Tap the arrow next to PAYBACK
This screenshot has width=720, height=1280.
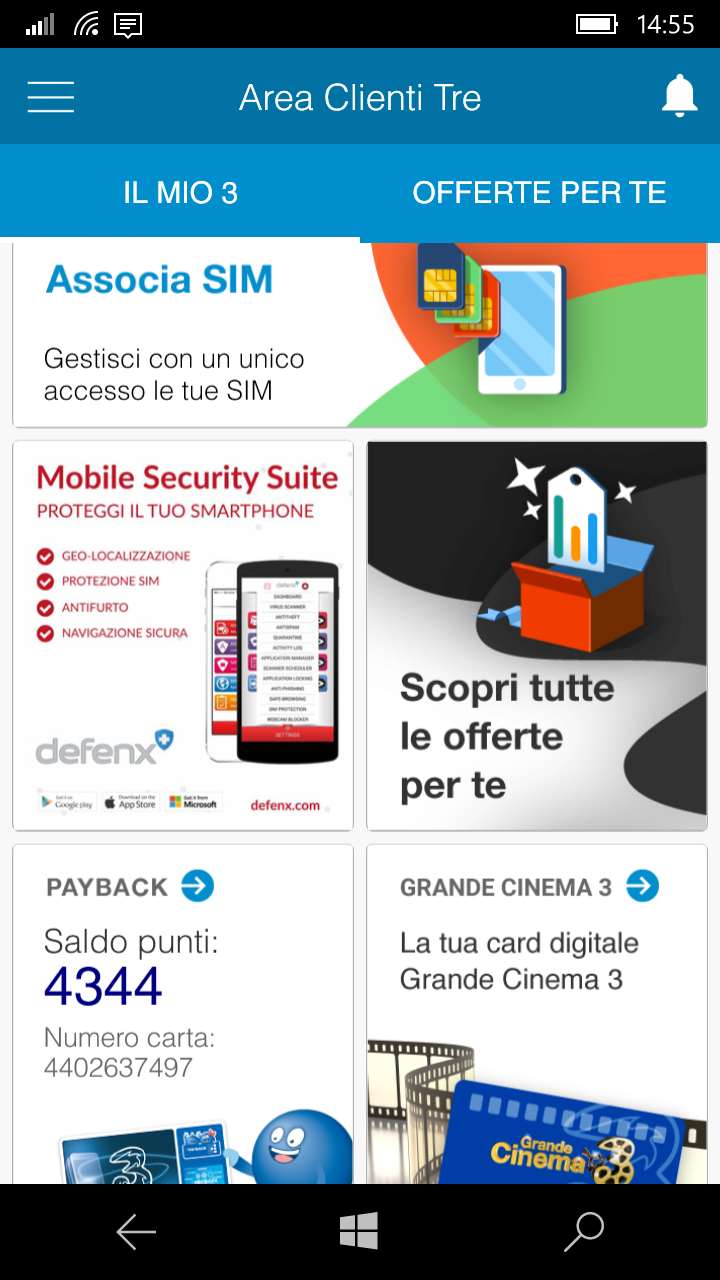[198, 886]
